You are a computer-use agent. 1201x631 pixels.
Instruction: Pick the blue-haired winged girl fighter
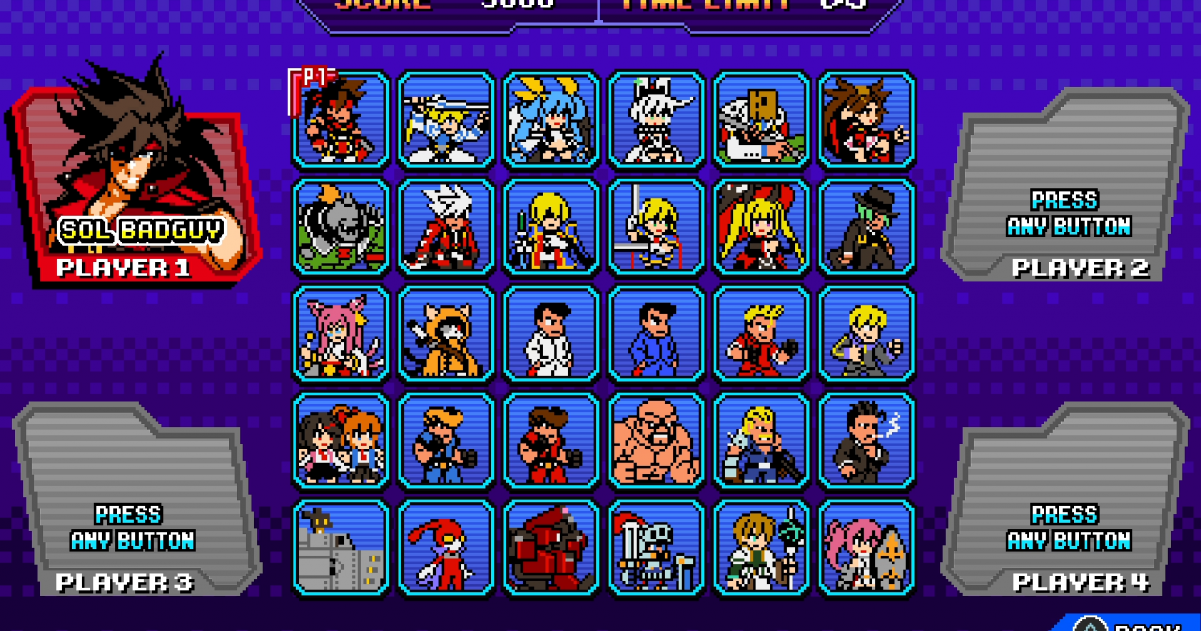coord(551,119)
